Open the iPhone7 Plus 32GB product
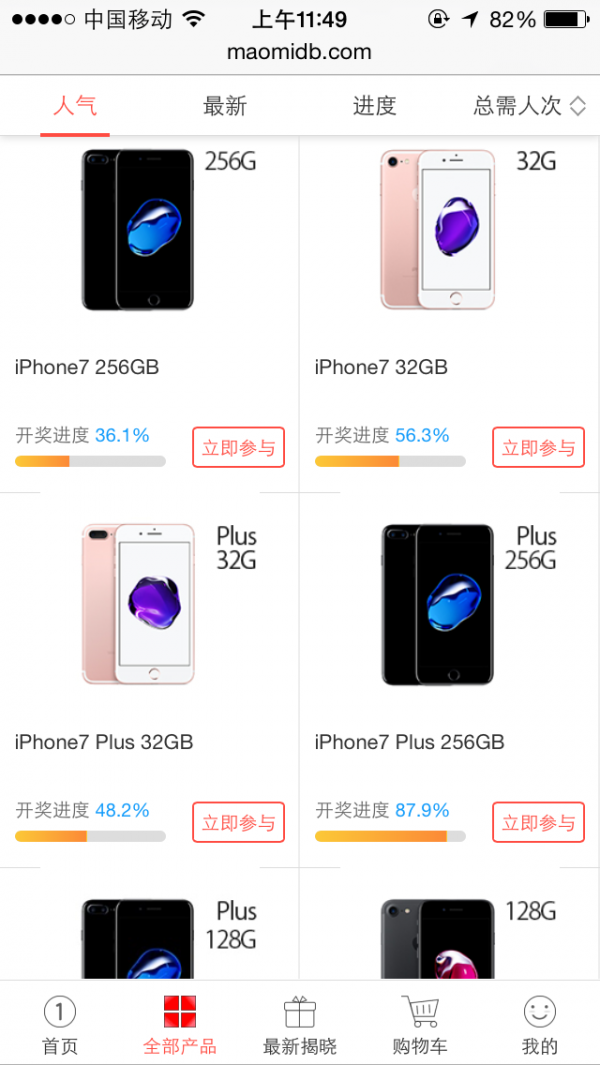Image resolution: width=600 pixels, height=1065 pixels. [x=138, y=605]
